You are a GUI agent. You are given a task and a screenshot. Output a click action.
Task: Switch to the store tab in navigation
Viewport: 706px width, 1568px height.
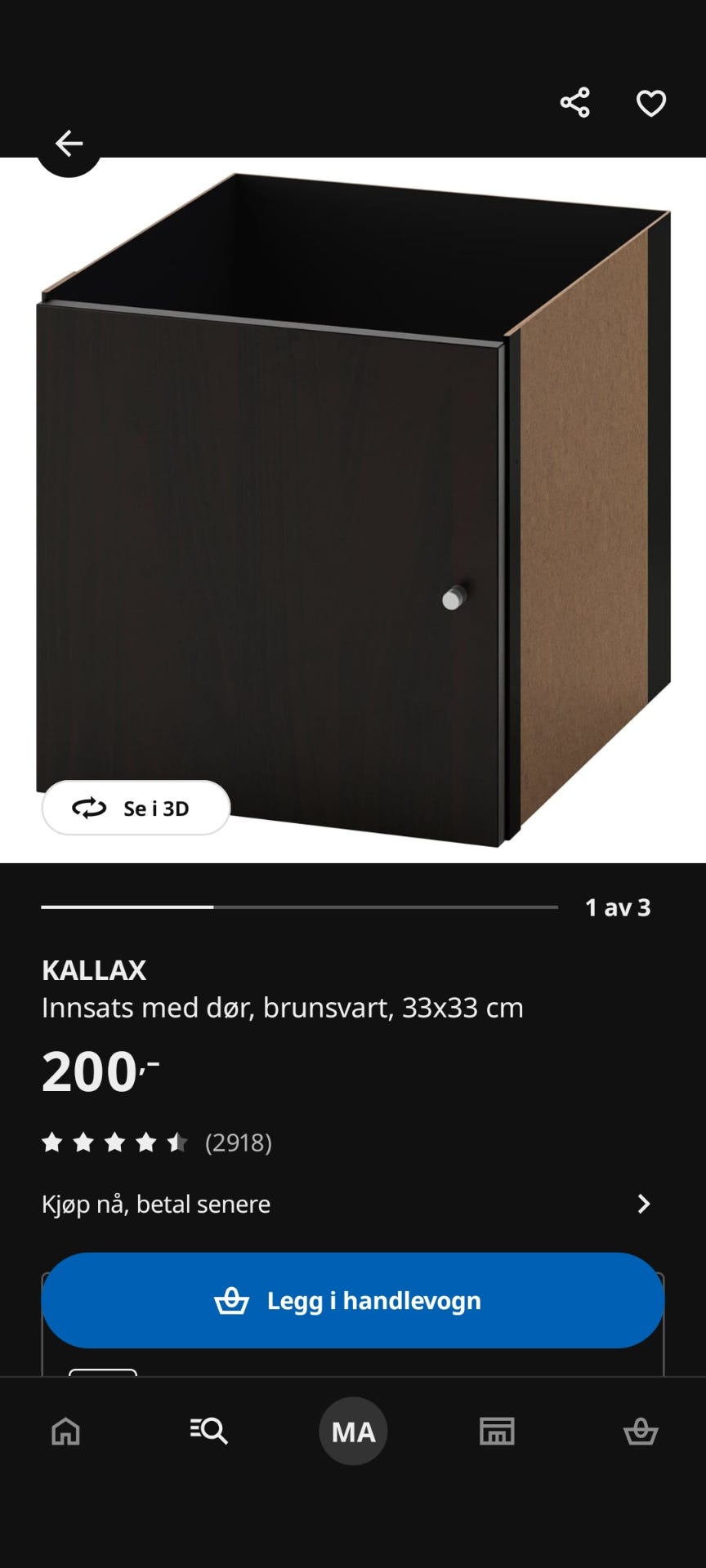click(497, 1431)
